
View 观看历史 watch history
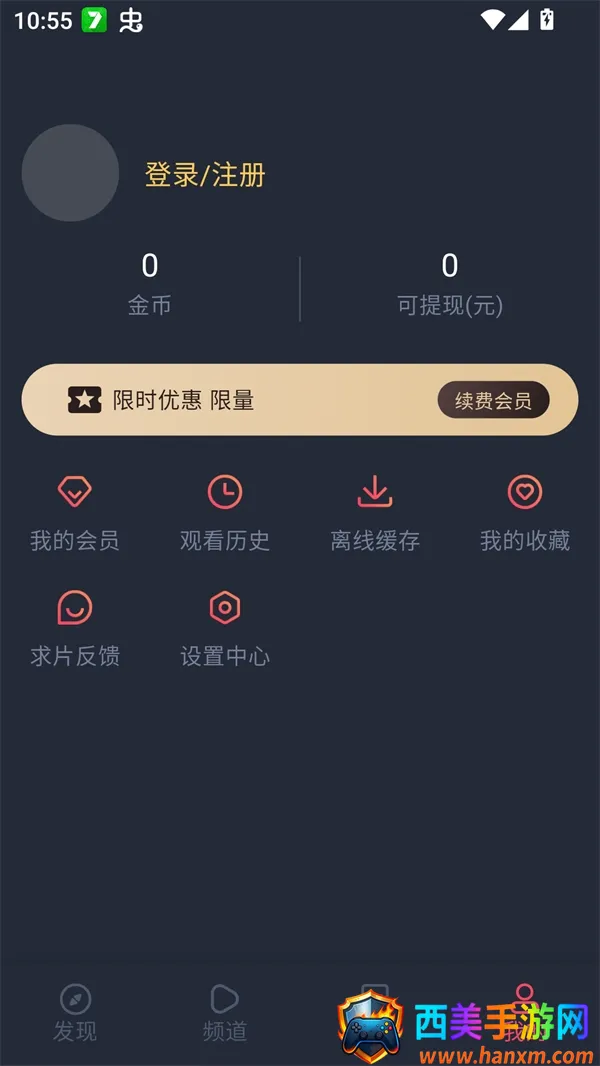225,514
